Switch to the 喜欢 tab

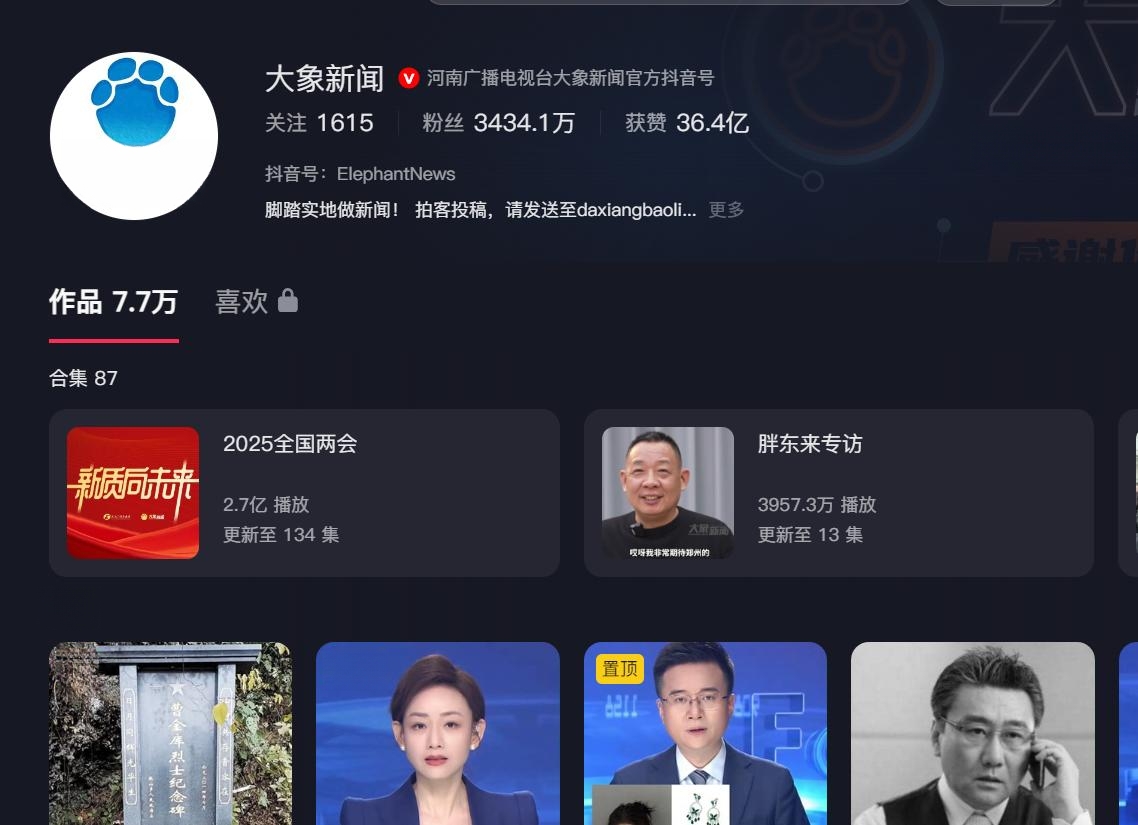(x=256, y=302)
